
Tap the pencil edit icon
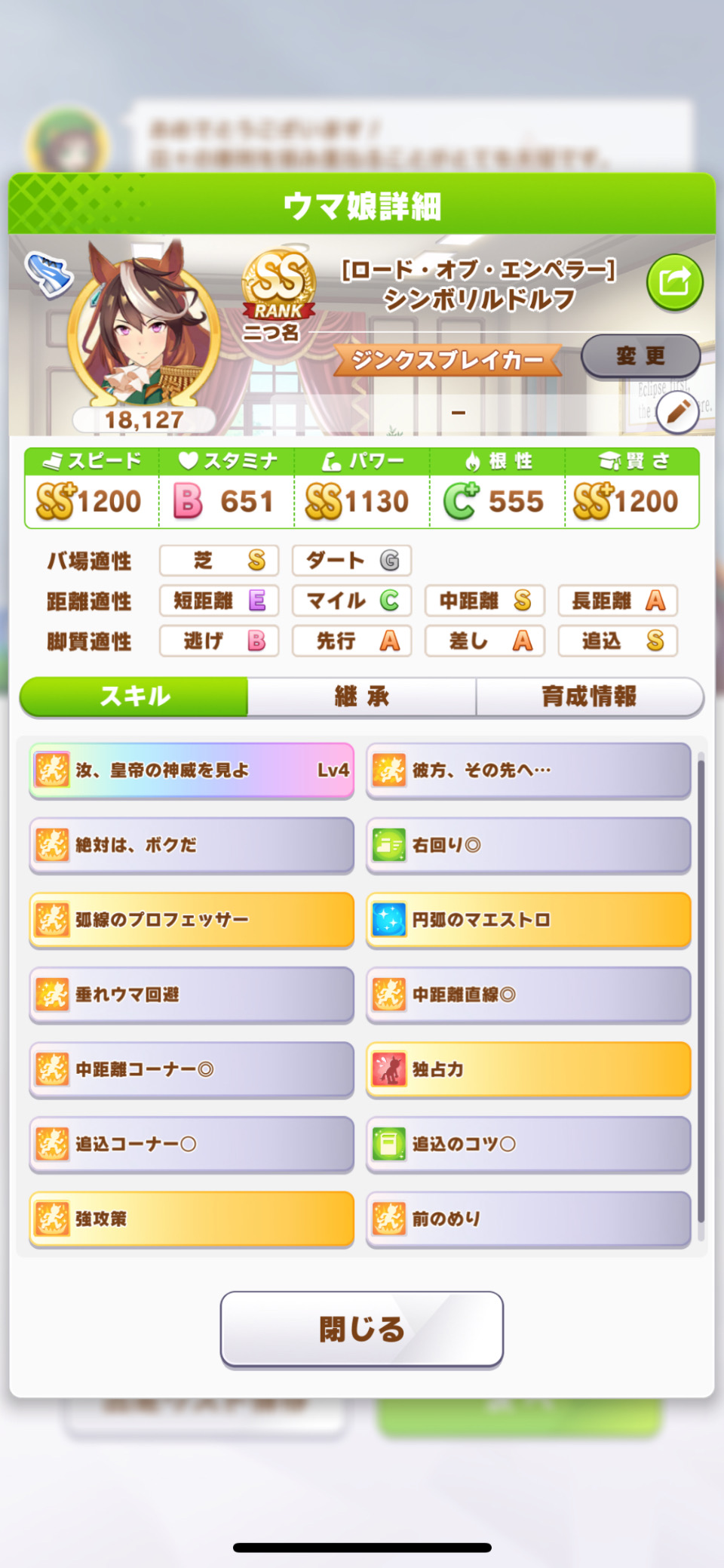click(677, 412)
